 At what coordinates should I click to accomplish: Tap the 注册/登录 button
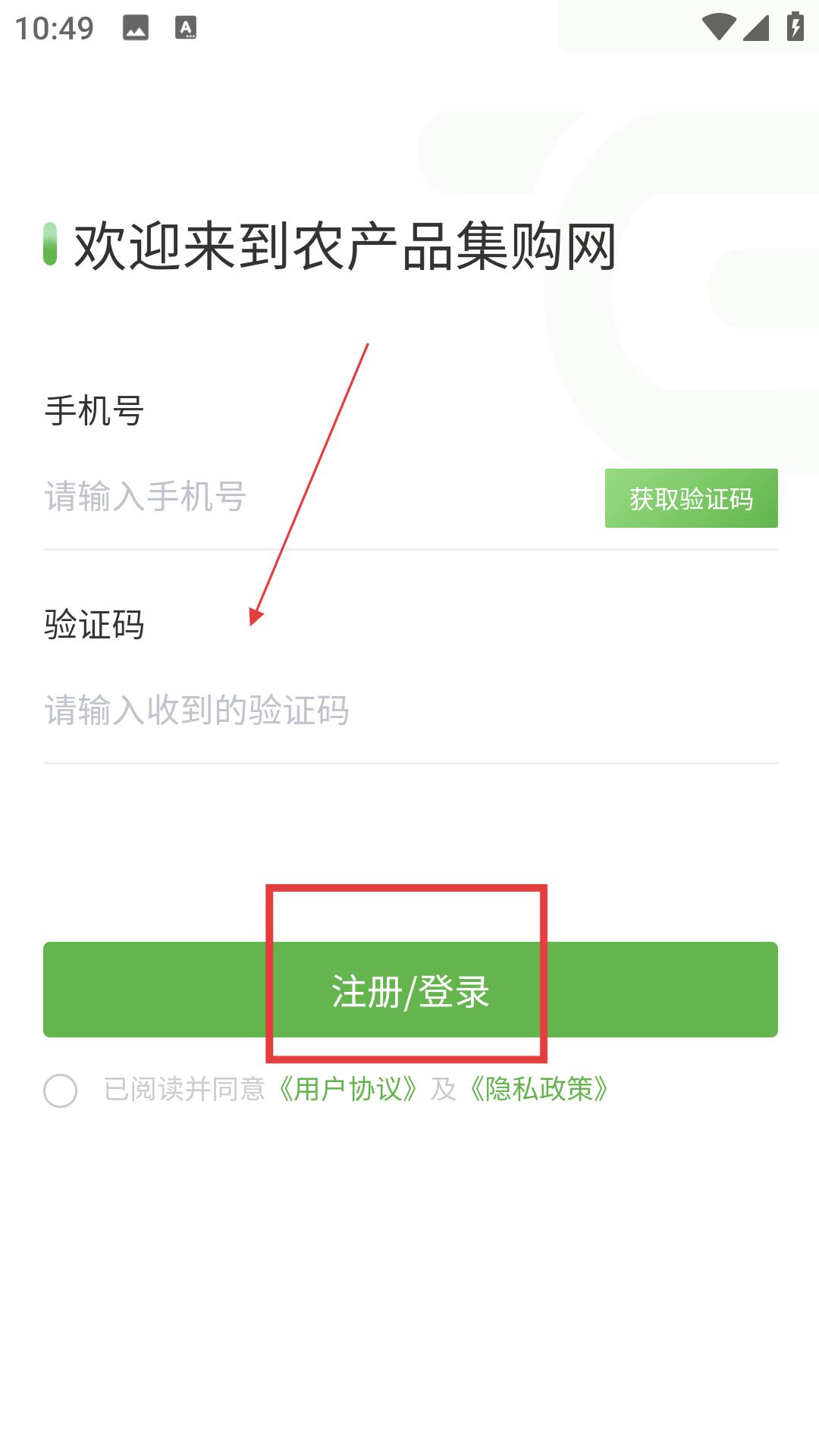click(410, 990)
